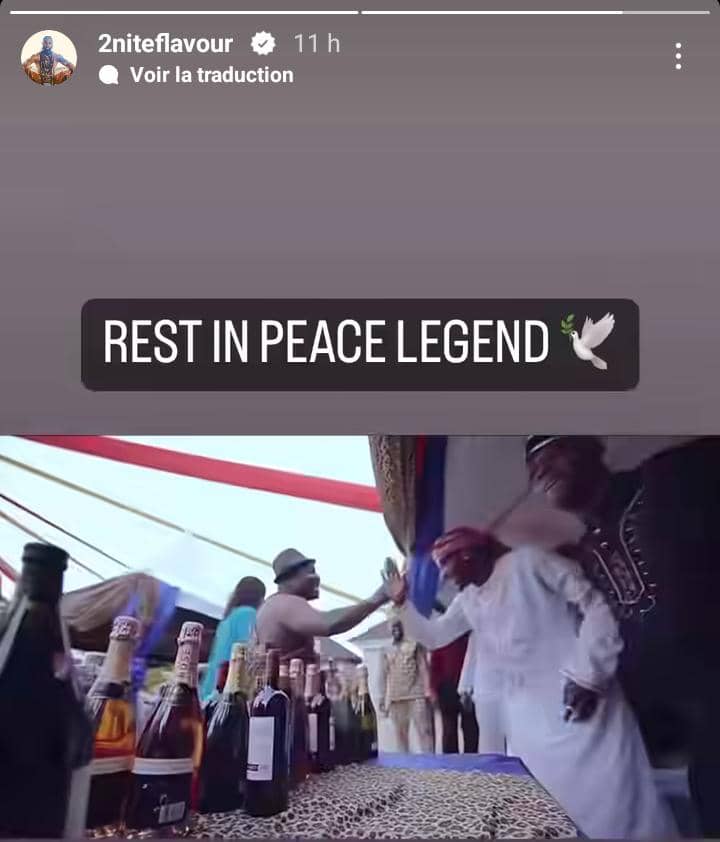Tap Voir la traduction to translate
This screenshot has width=720, height=842.
pyautogui.click(x=212, y=75)
